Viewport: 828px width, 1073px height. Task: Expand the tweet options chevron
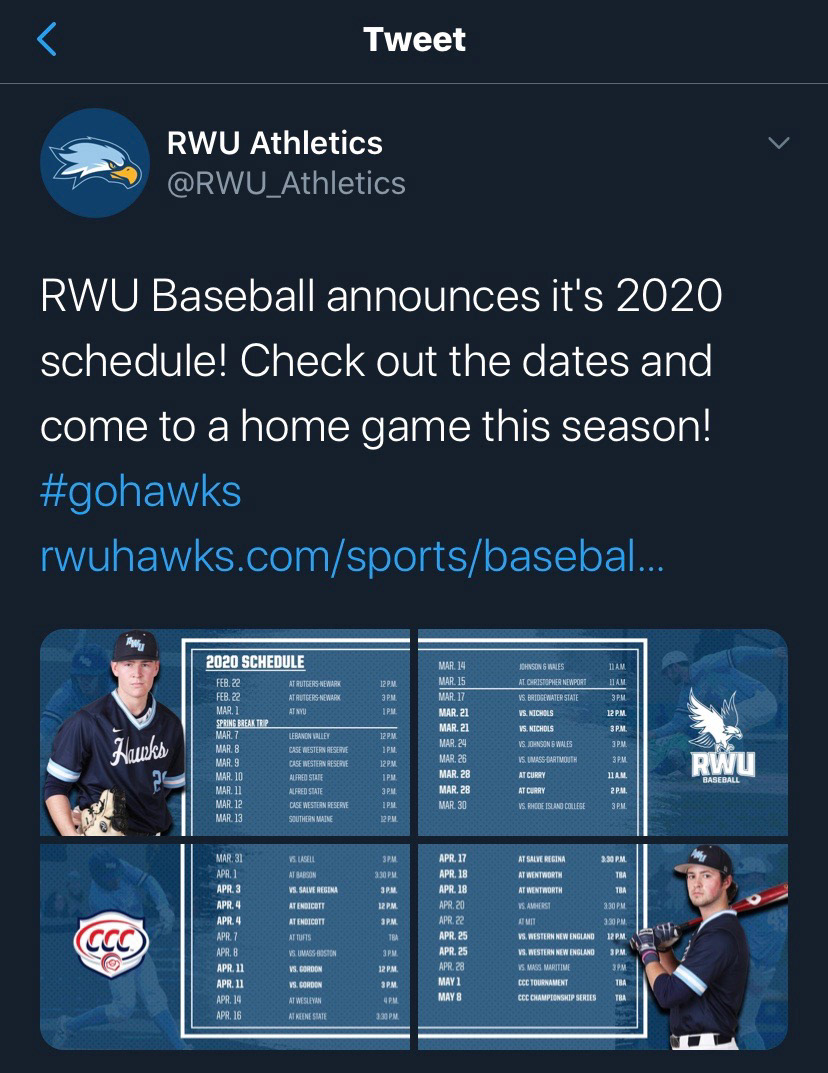[x=779, y=142]
